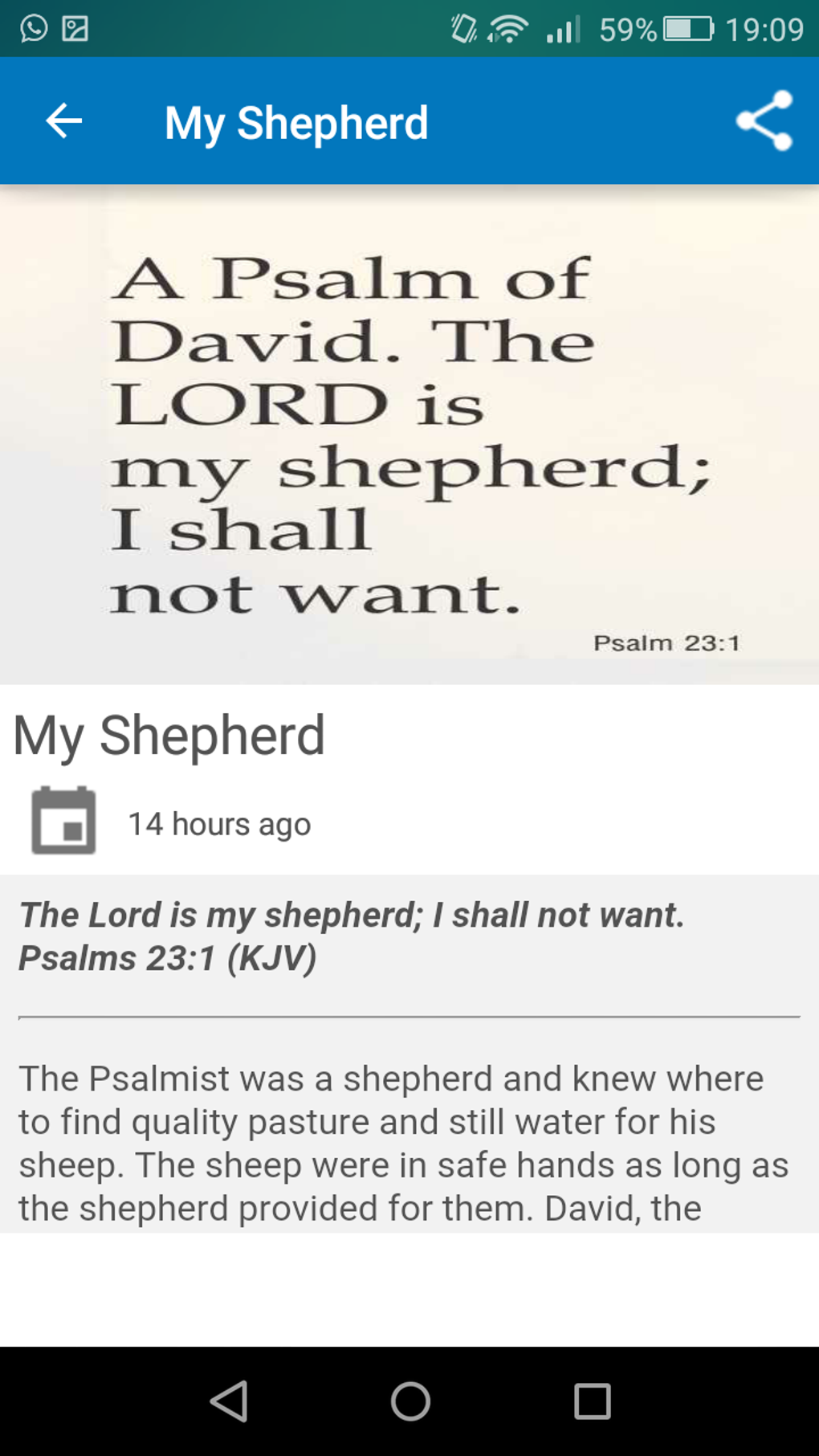This screenshot has height=1456, width=819.
Task: Tap the My Shepherd article heading
Action: 169,735
